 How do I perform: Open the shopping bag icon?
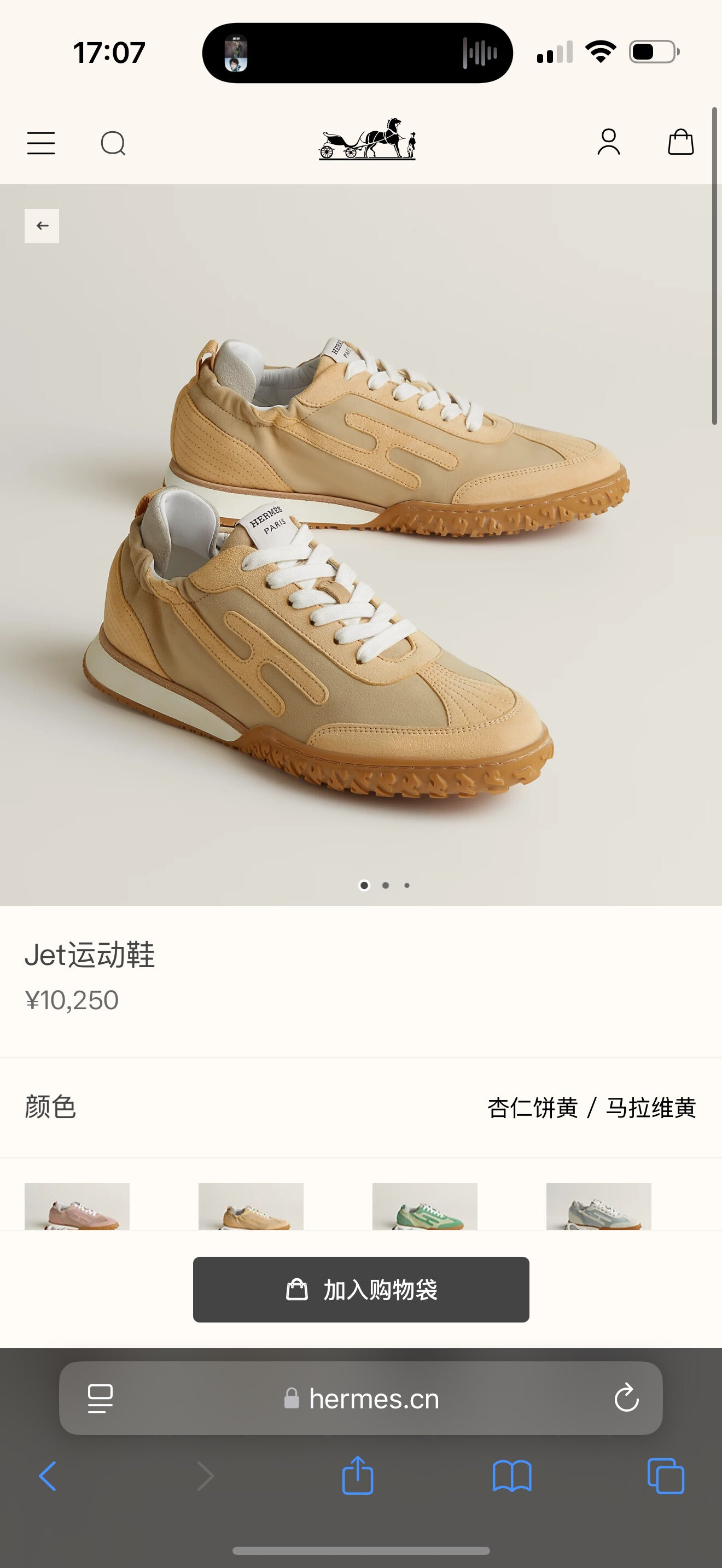click(680, 143)
